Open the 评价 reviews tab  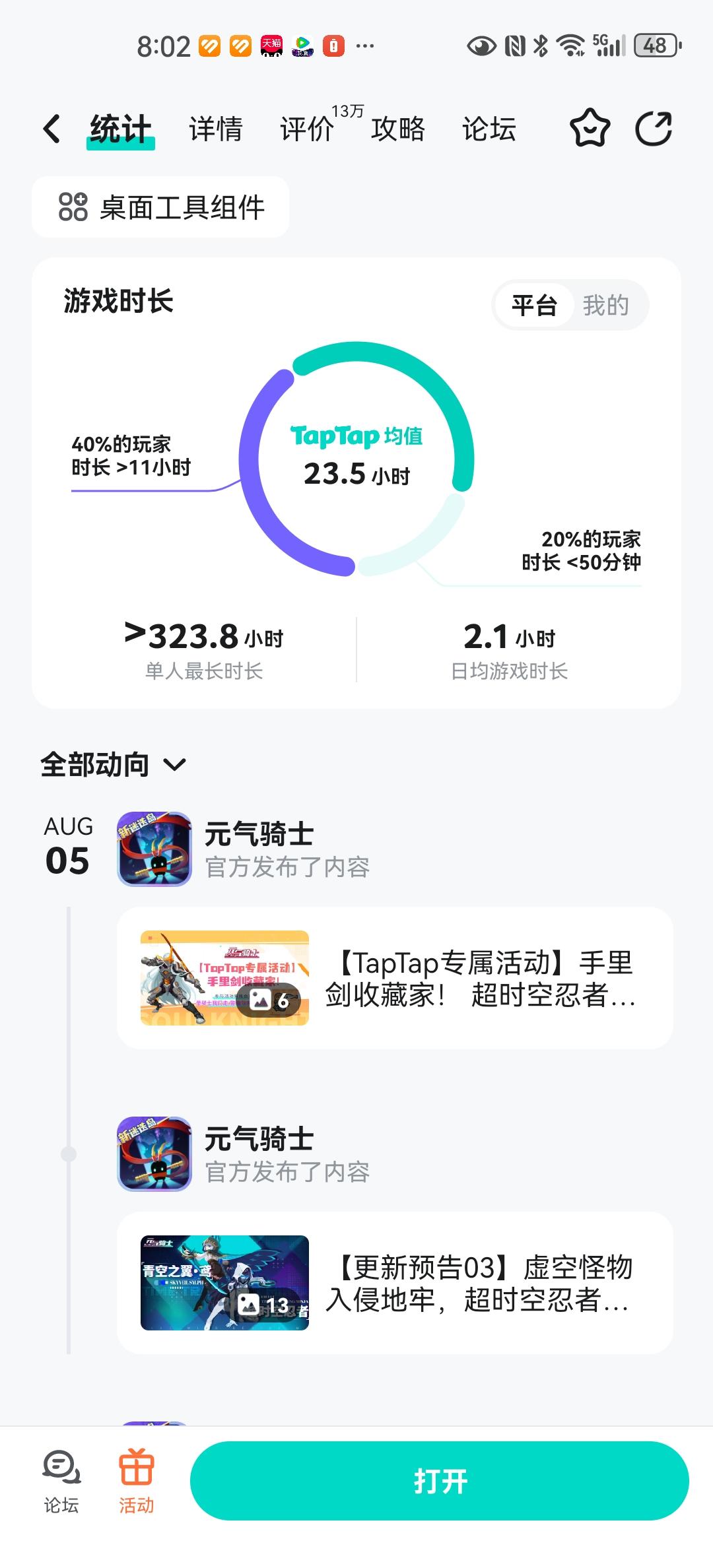307,129
